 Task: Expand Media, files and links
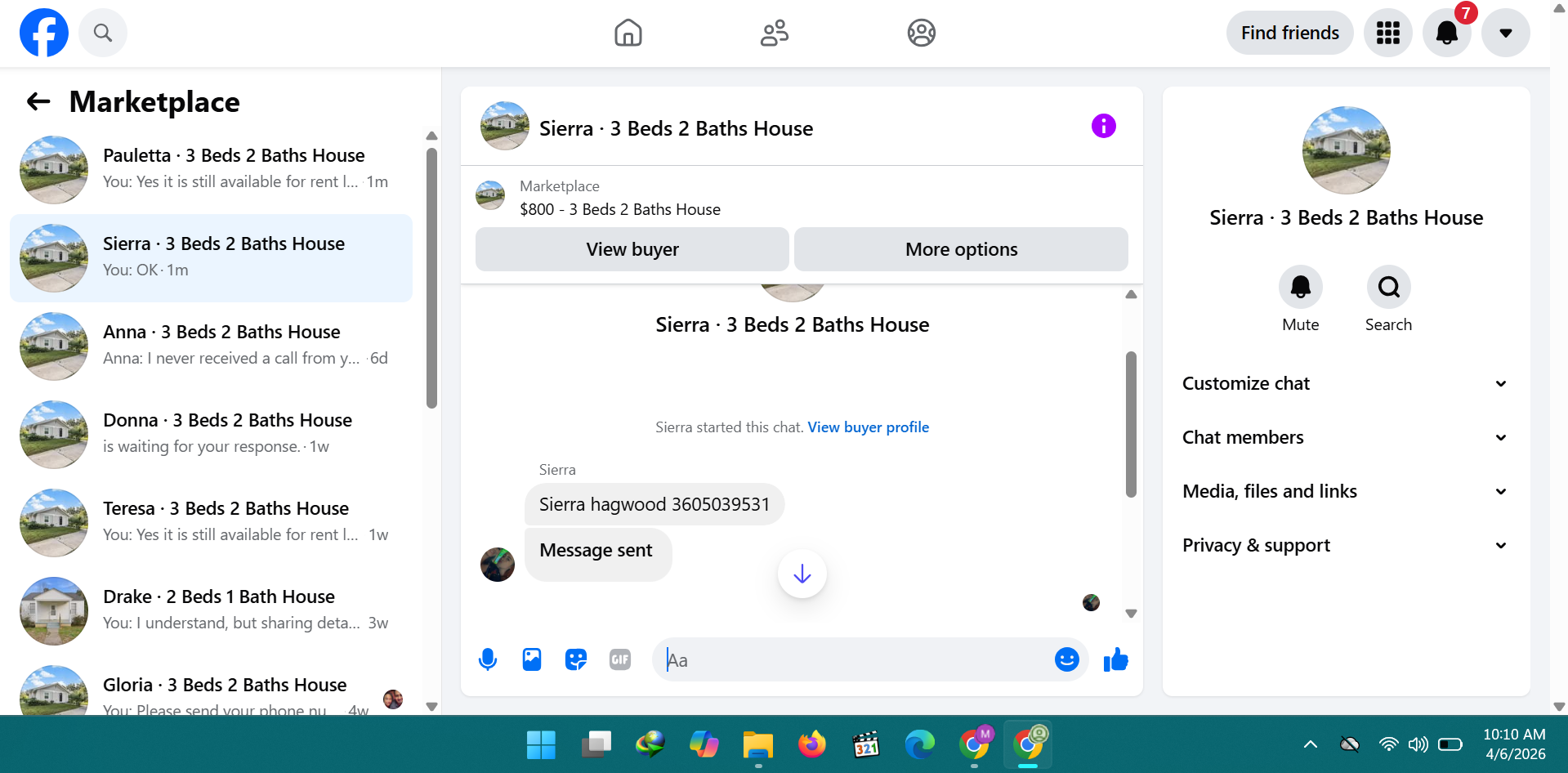coord(1345,491)
